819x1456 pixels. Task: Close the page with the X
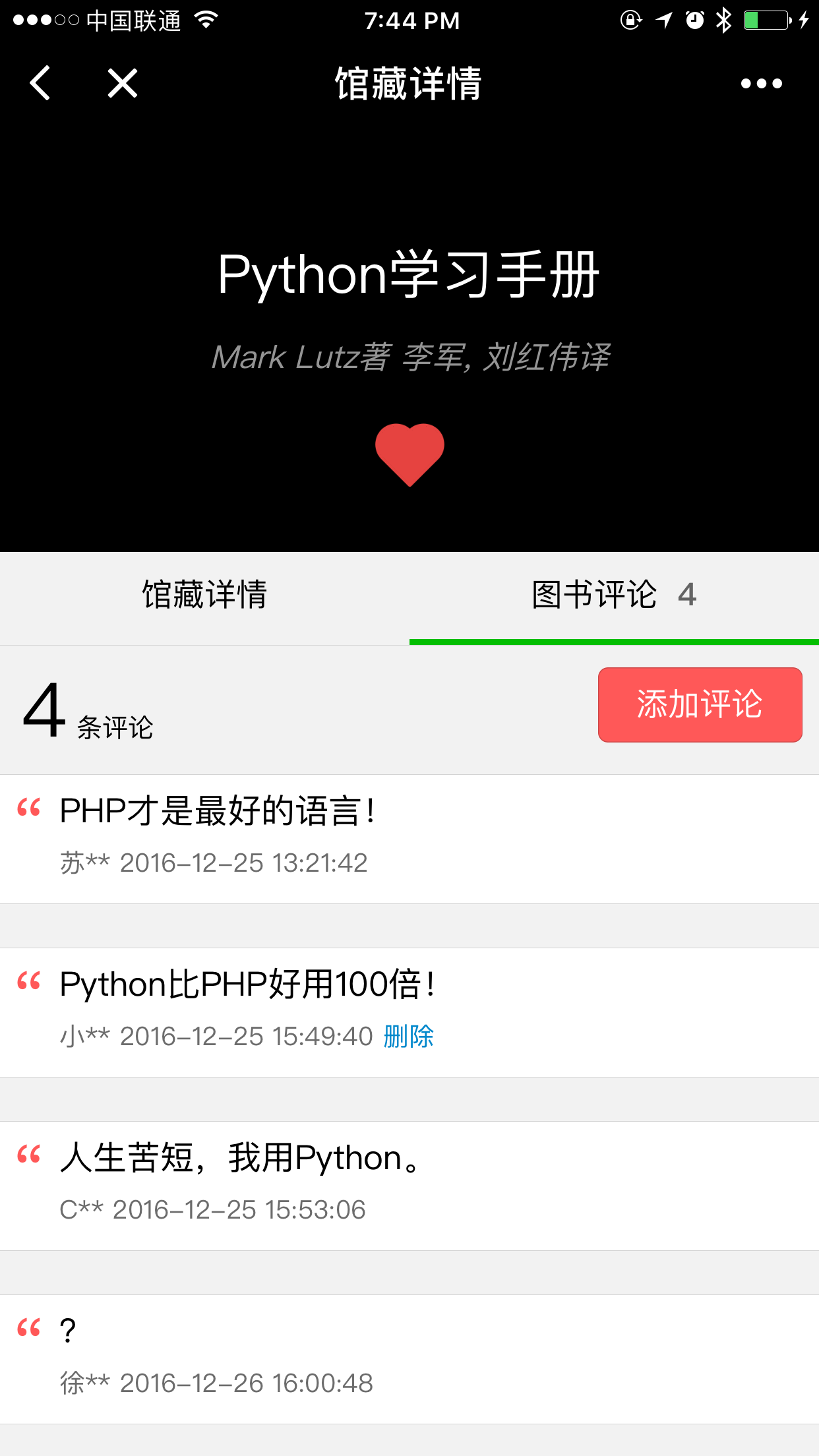point(123,83)
